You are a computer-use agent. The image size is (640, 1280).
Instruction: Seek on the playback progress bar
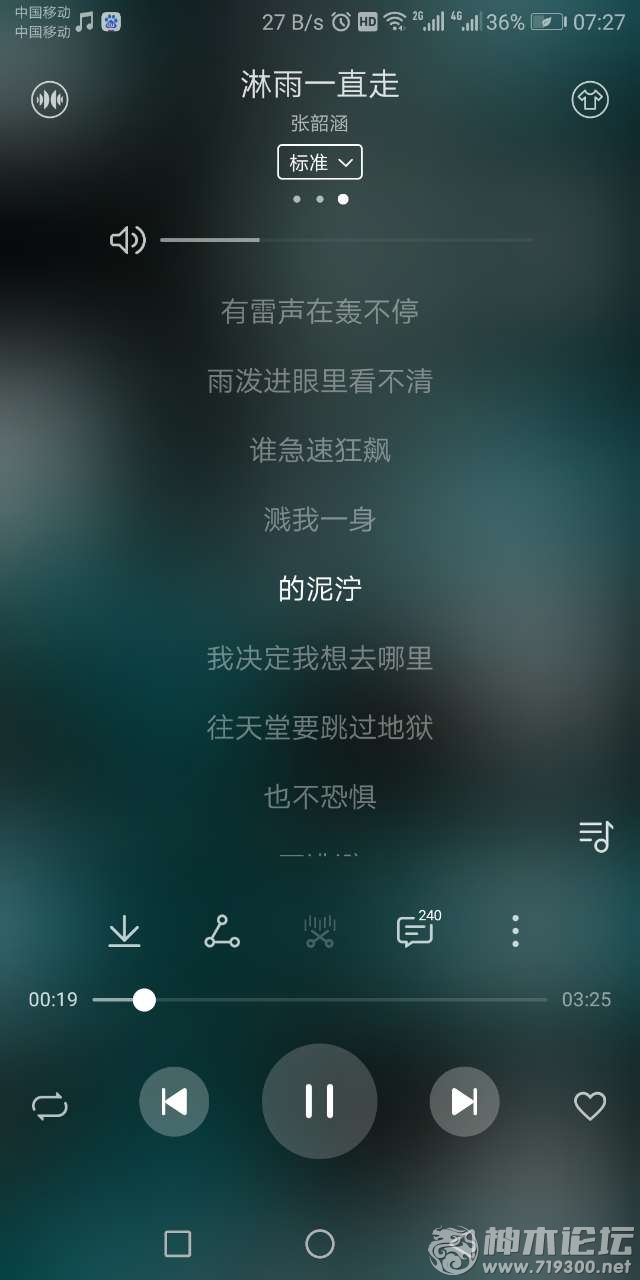point(320,1000)
